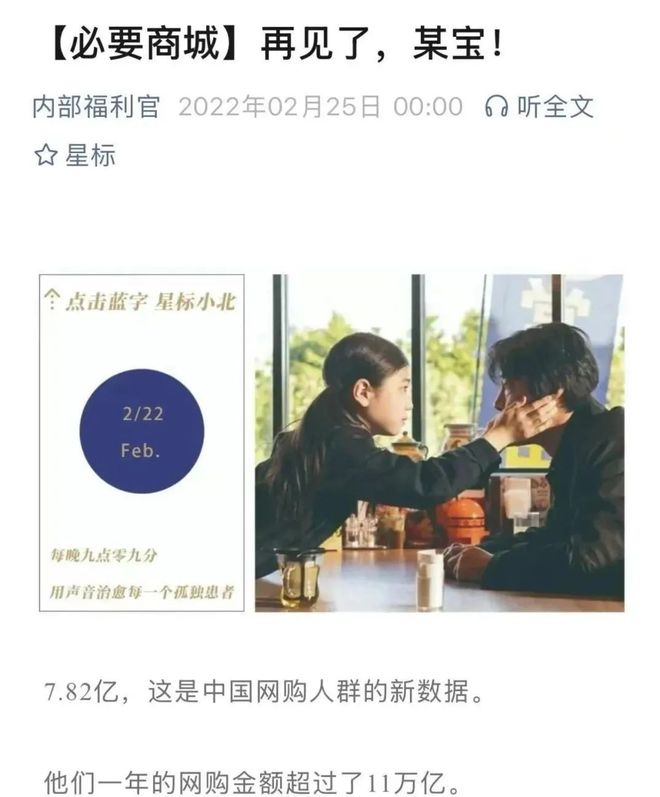
Task: Open the 内部福利官 account profile
Action: click(96, 108)
